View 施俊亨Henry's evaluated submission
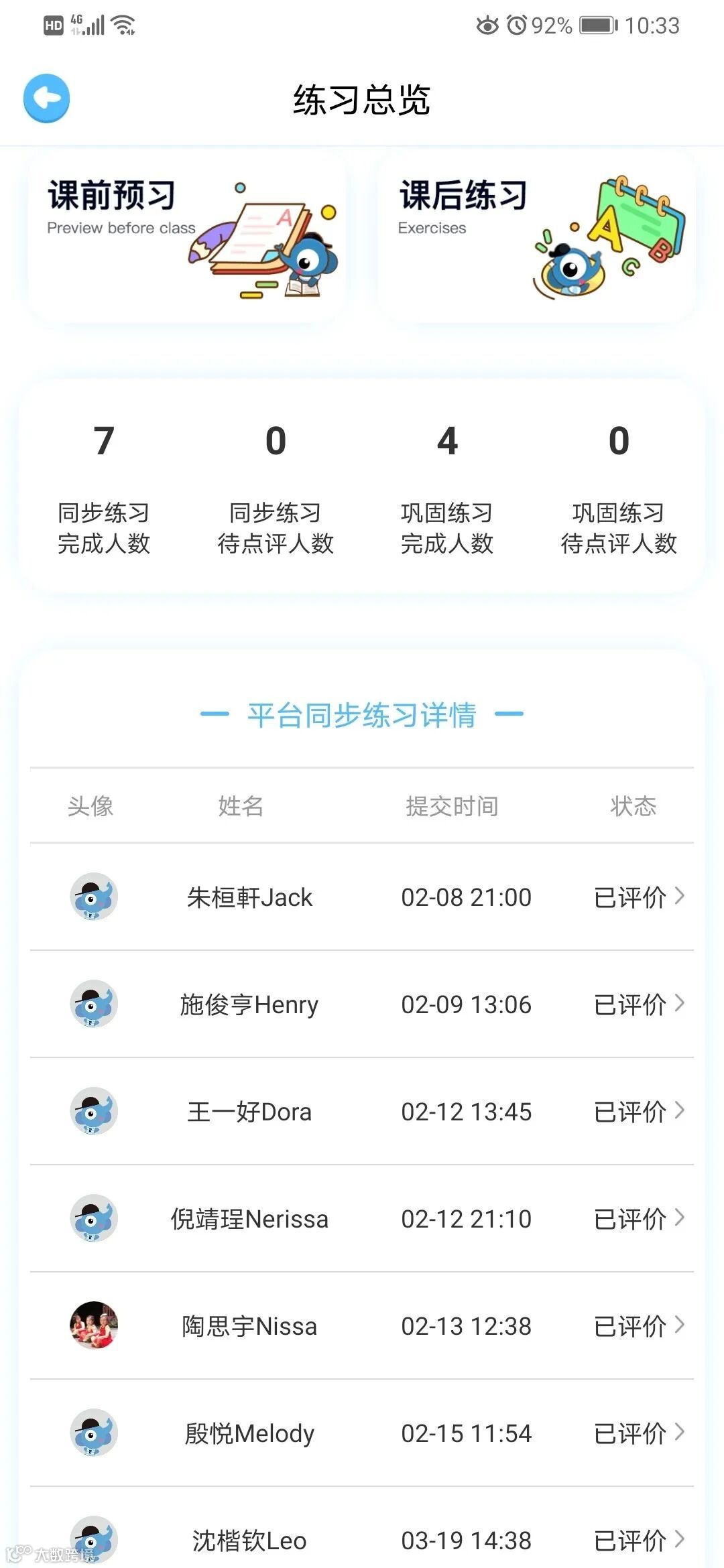The image size is (724, 1568). pyautogui.click(x=362, y=1004)
